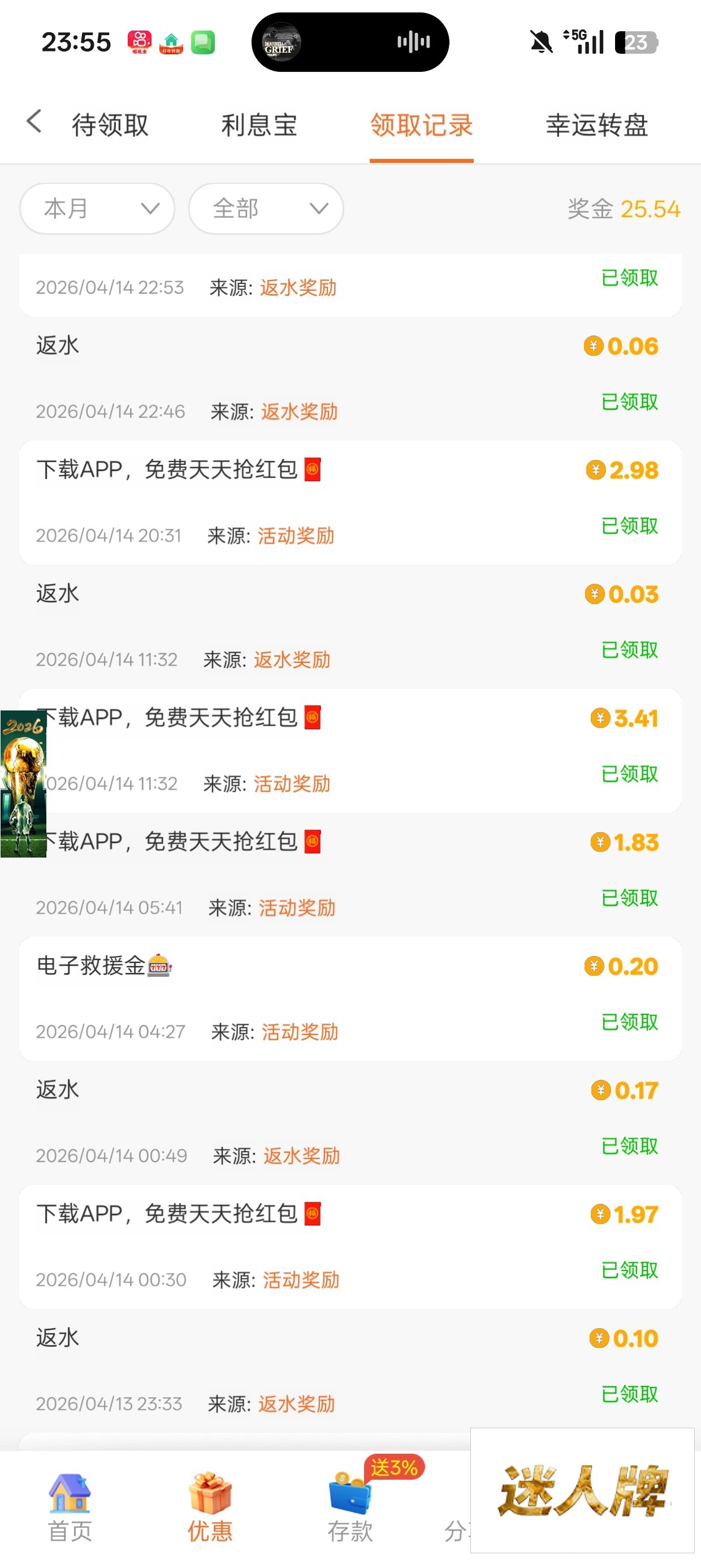Tap the floating 2026 trophy banner
The width and height of the screenshot is (701, 1568).
[23, 783]
